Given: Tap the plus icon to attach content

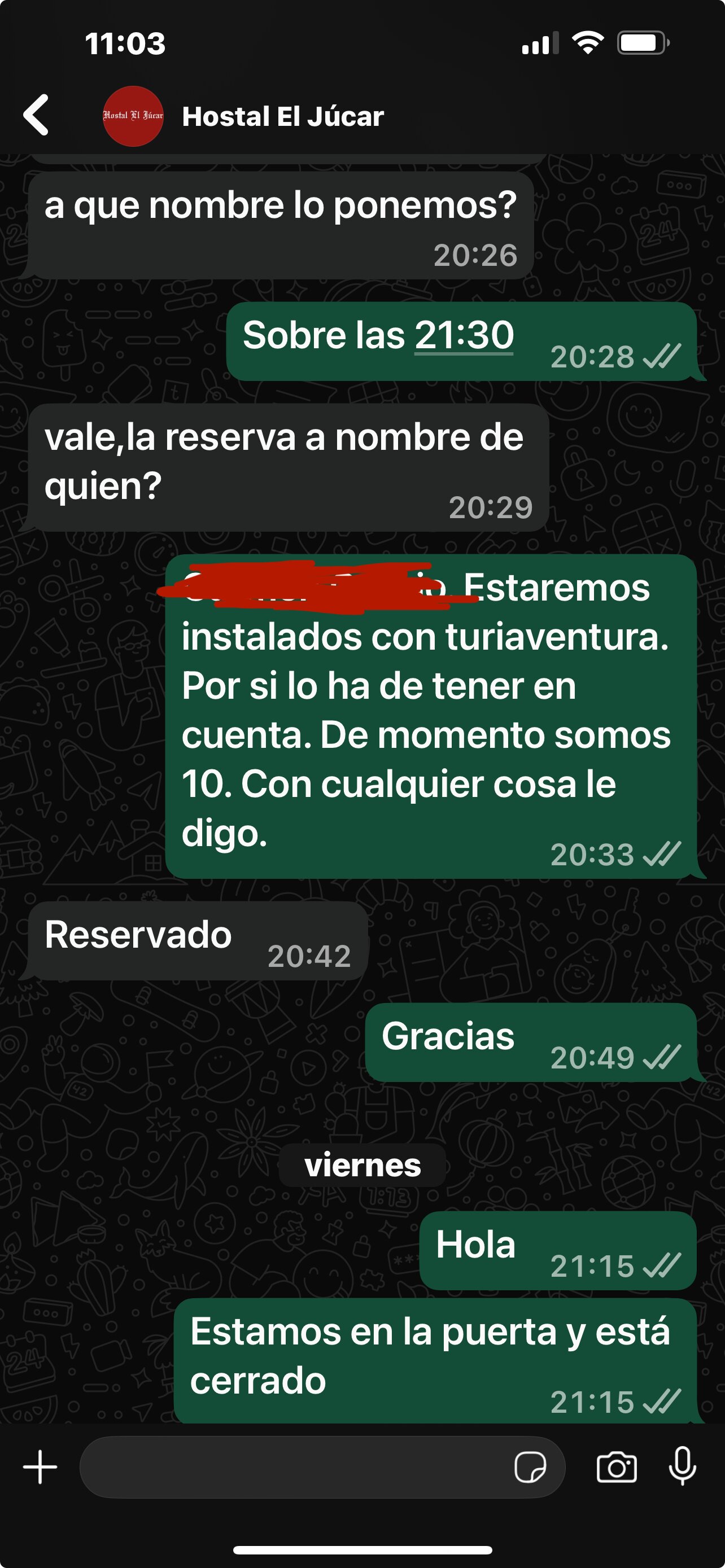Looking at the screenshot, I should click(39, 1467).
